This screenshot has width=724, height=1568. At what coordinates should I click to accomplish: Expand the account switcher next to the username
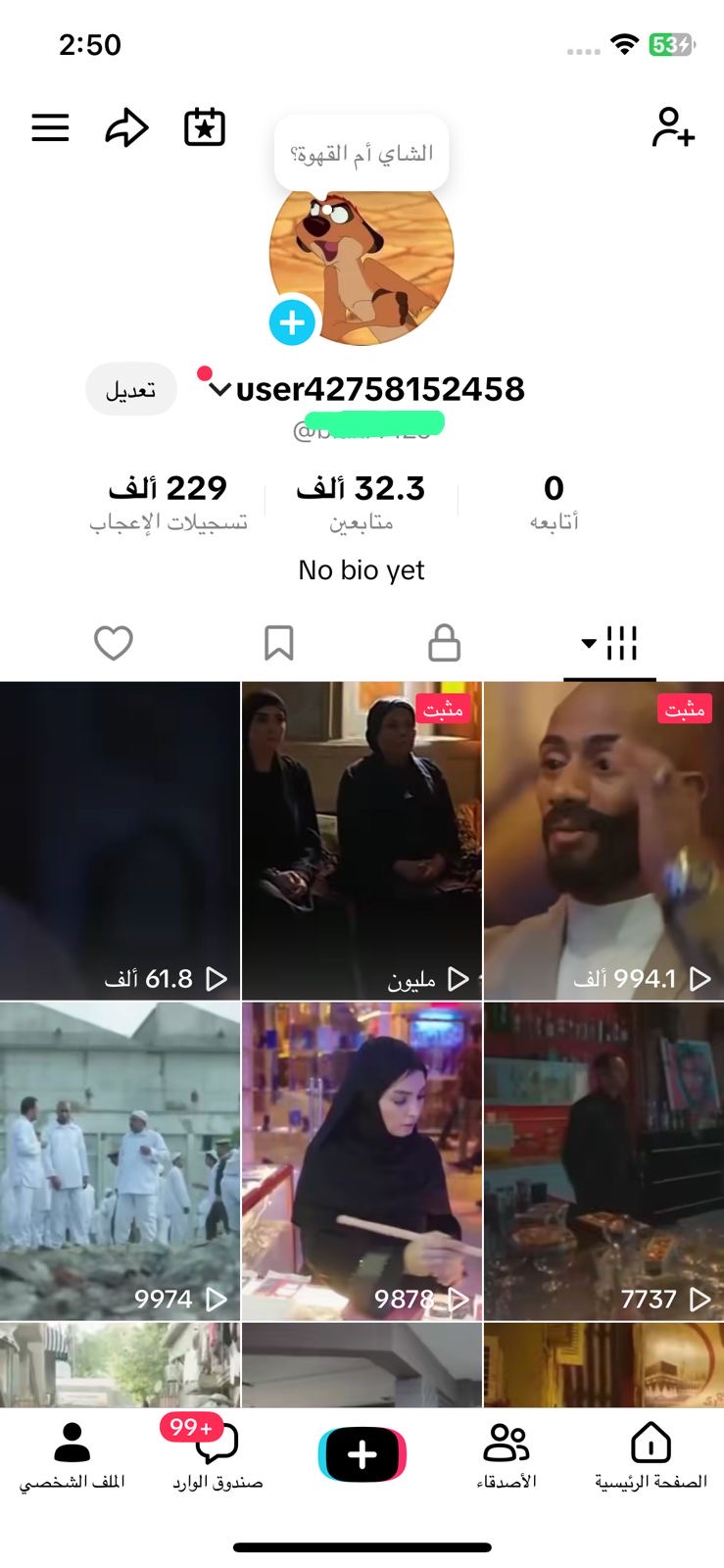pyautogui.click(x=219, y=390)
